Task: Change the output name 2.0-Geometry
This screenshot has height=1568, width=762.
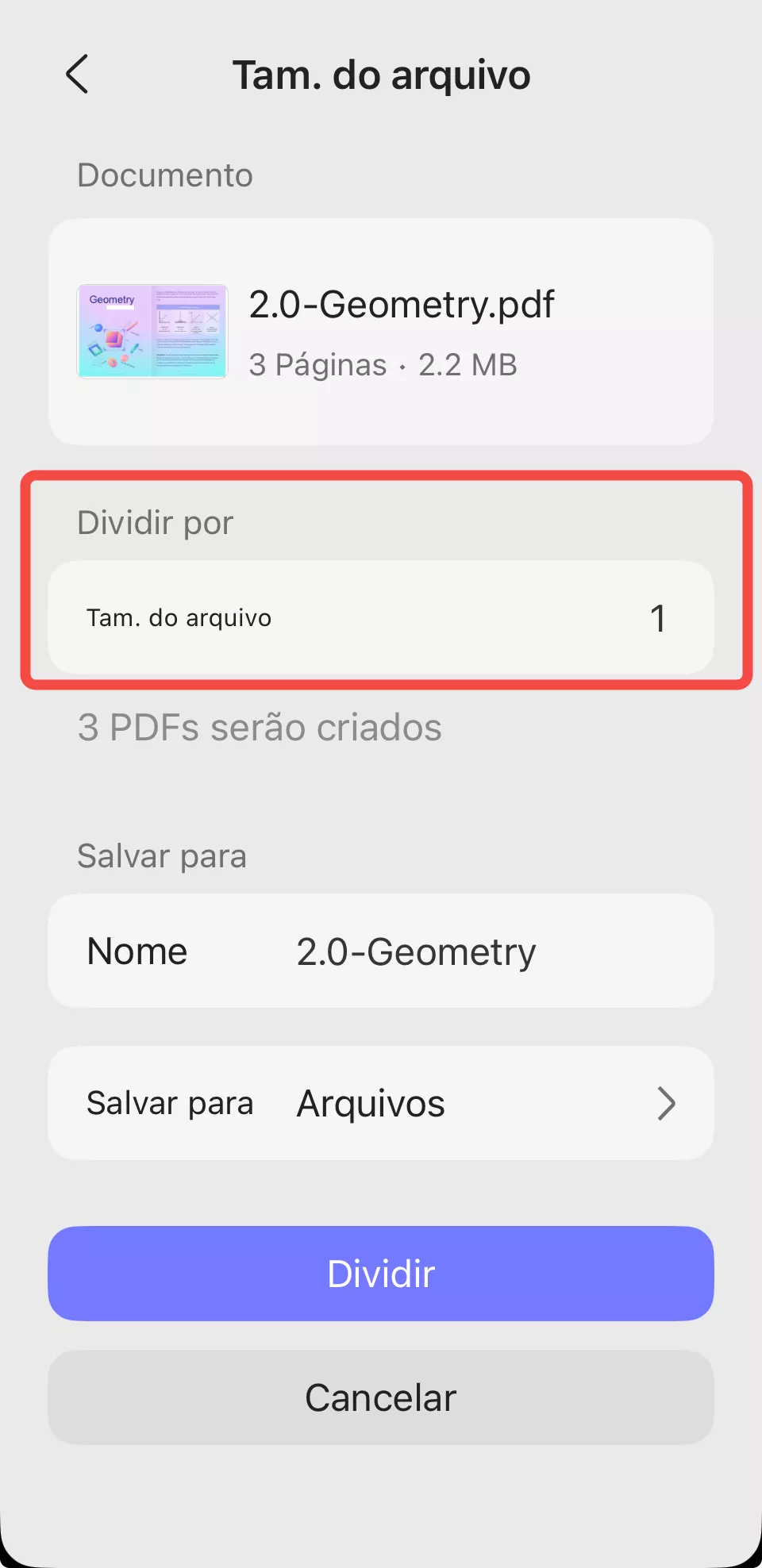Action: point(415,951)
